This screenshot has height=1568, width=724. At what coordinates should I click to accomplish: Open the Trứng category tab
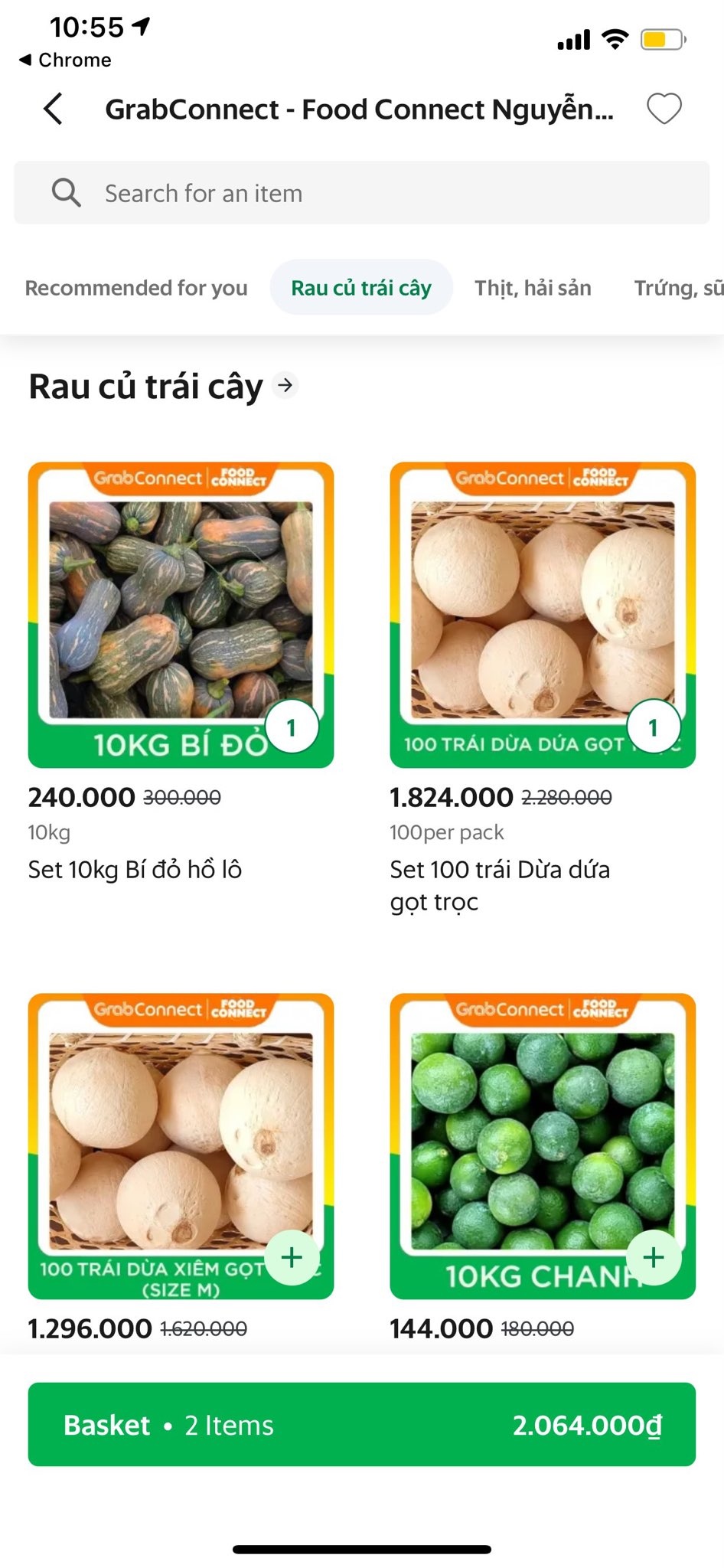point(678,288)
